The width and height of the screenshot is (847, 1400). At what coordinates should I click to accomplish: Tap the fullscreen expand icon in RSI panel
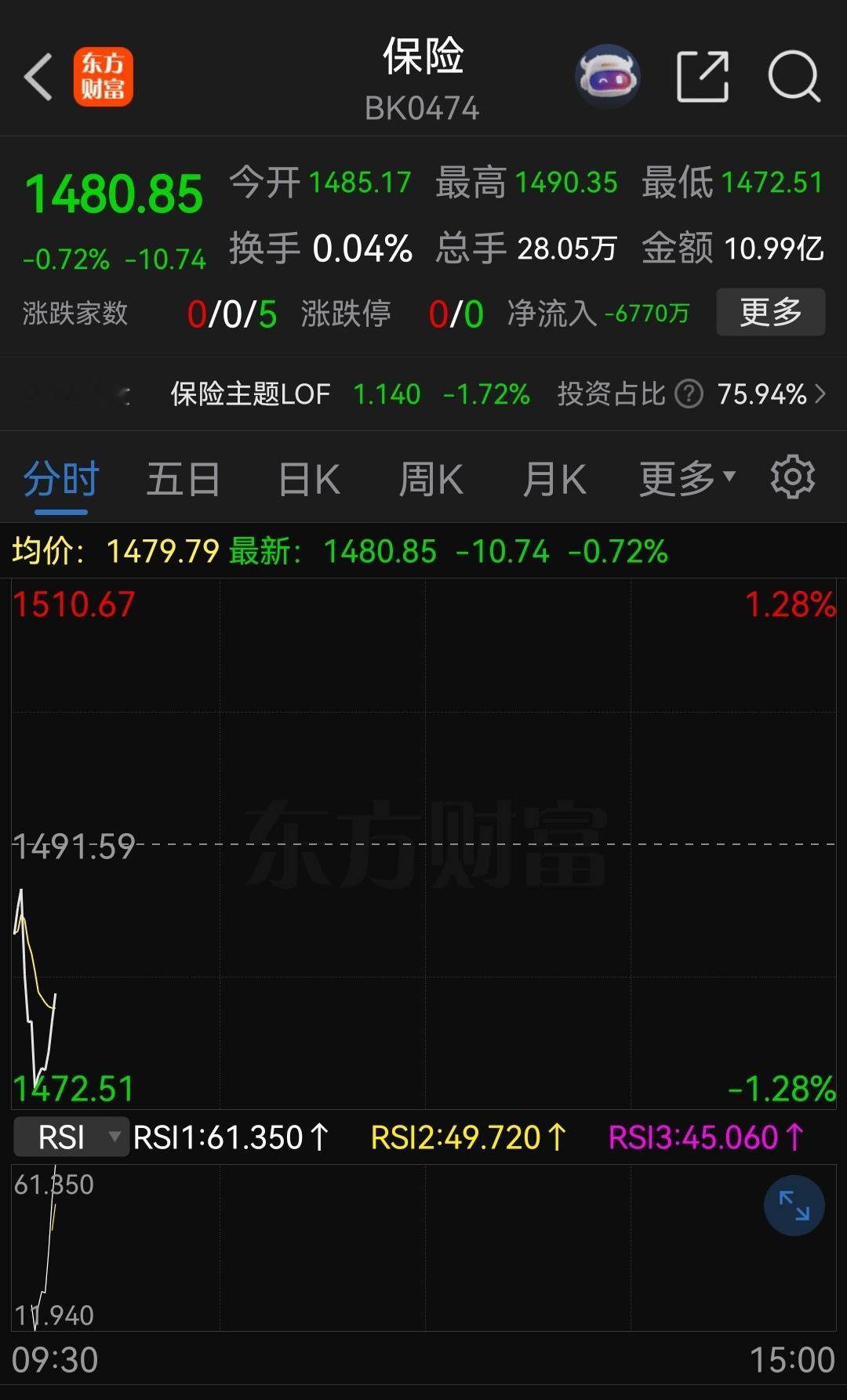(794, 1206)
